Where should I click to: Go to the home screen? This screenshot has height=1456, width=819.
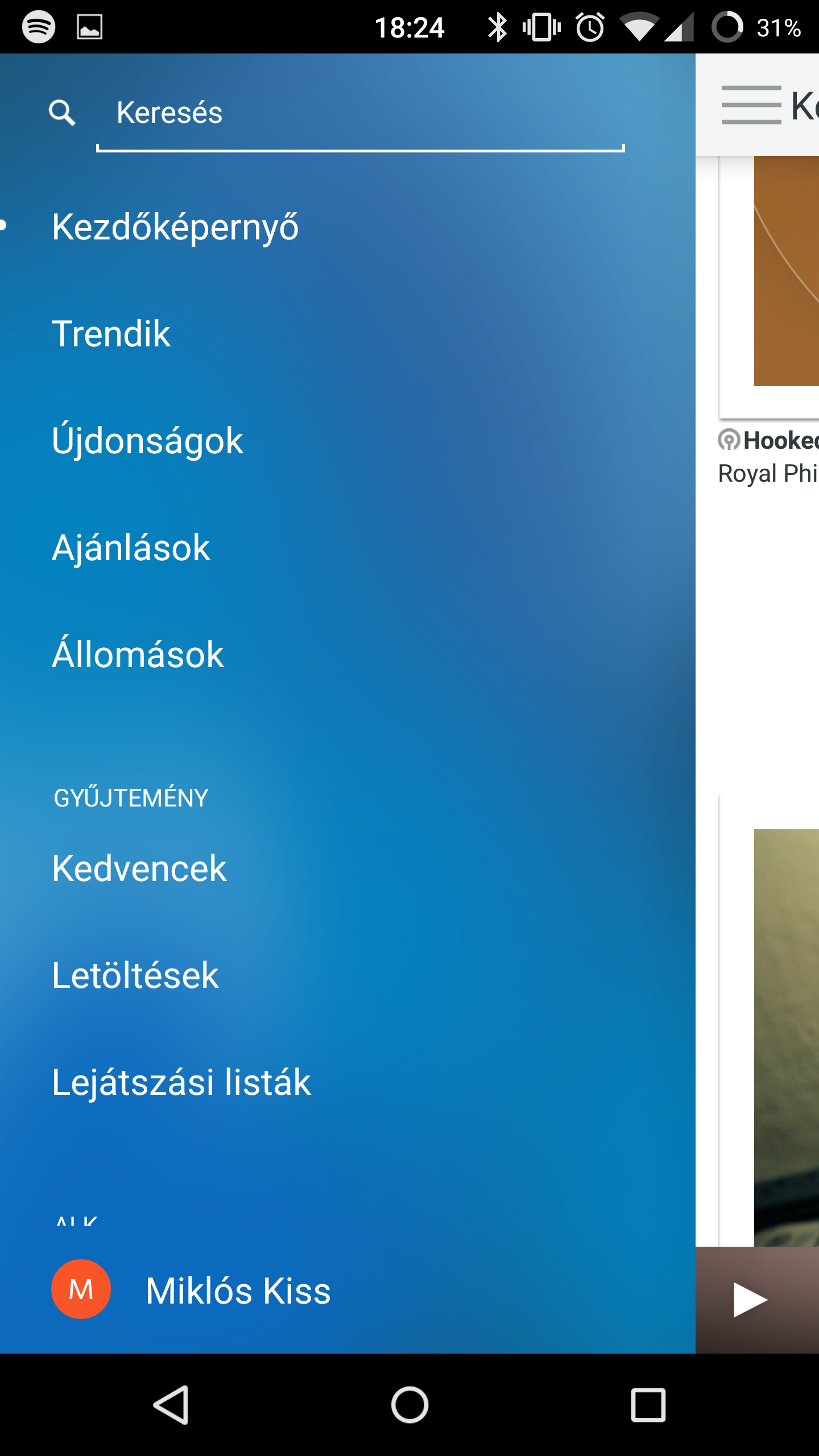point(409,1405)
